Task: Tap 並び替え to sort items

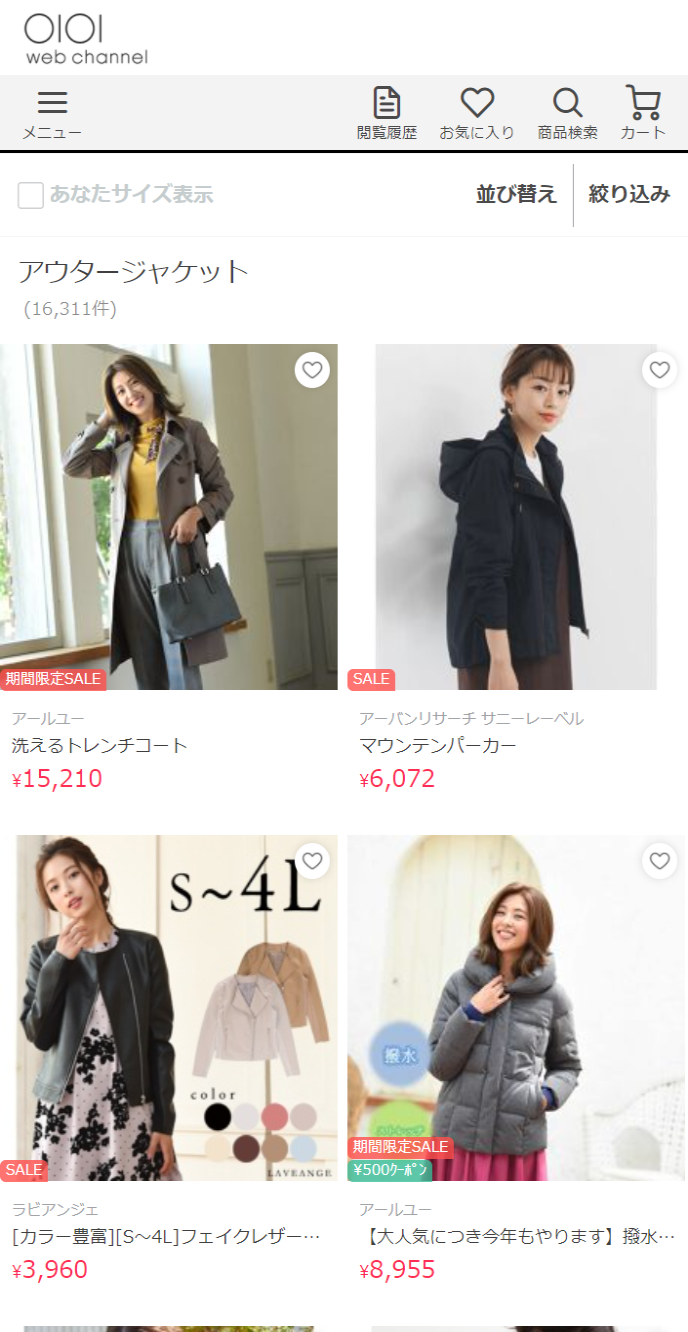Action: point(516,195)
